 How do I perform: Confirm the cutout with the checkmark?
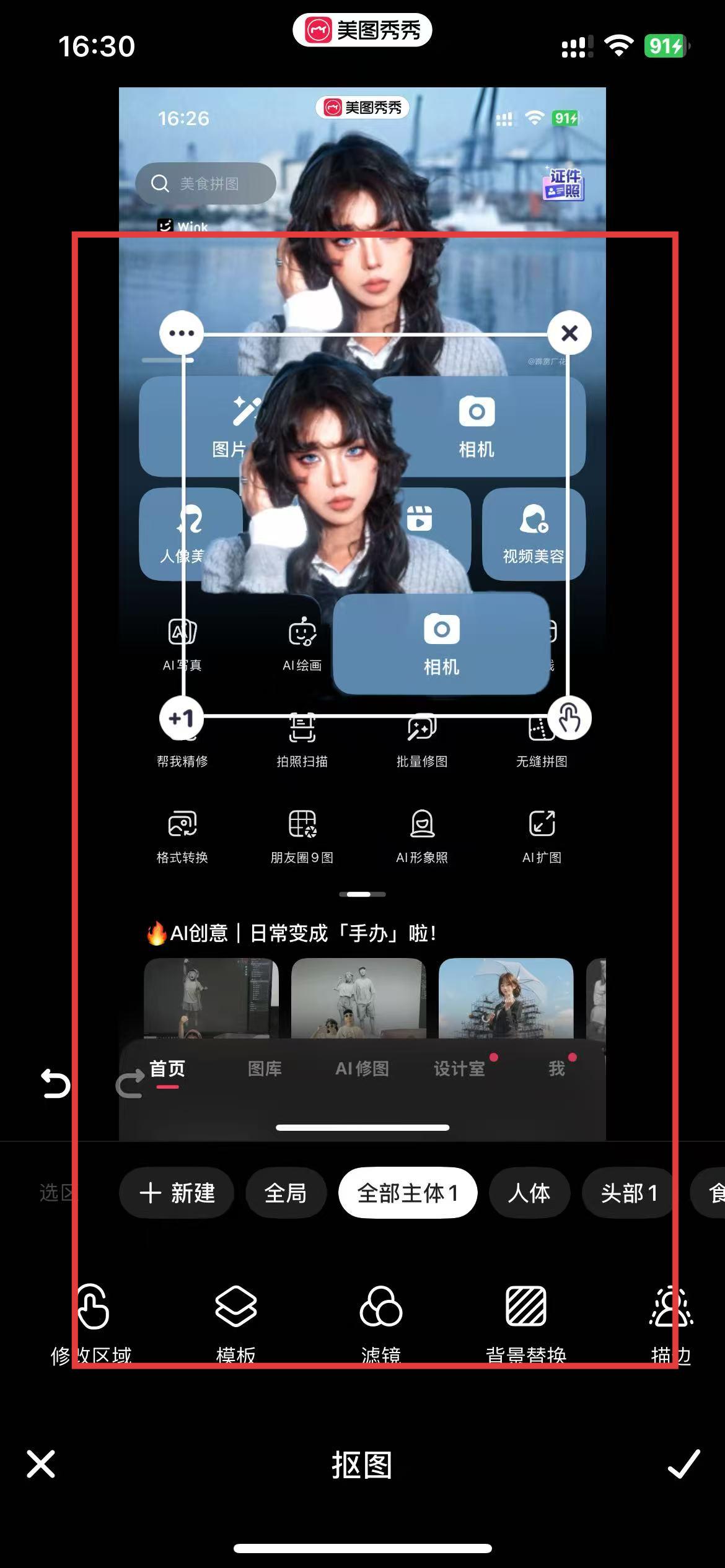683,1464
